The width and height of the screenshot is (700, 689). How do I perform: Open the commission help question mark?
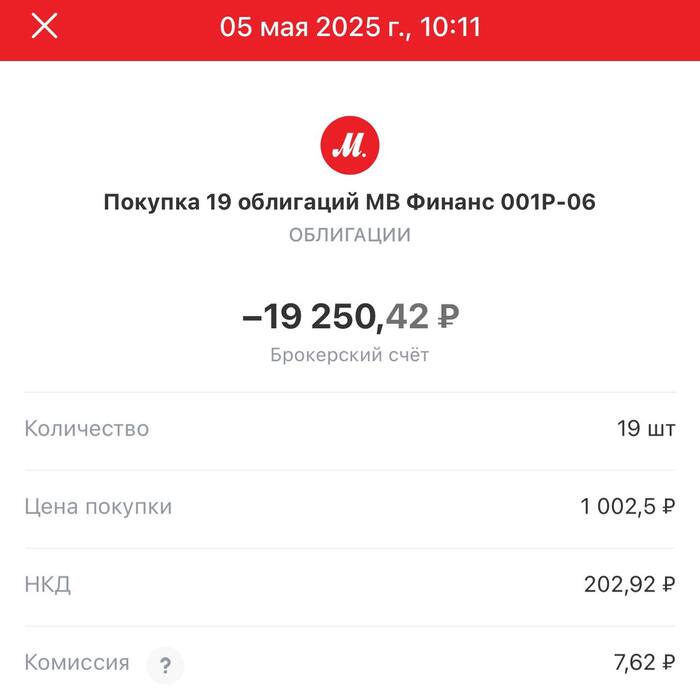(164, 665)
